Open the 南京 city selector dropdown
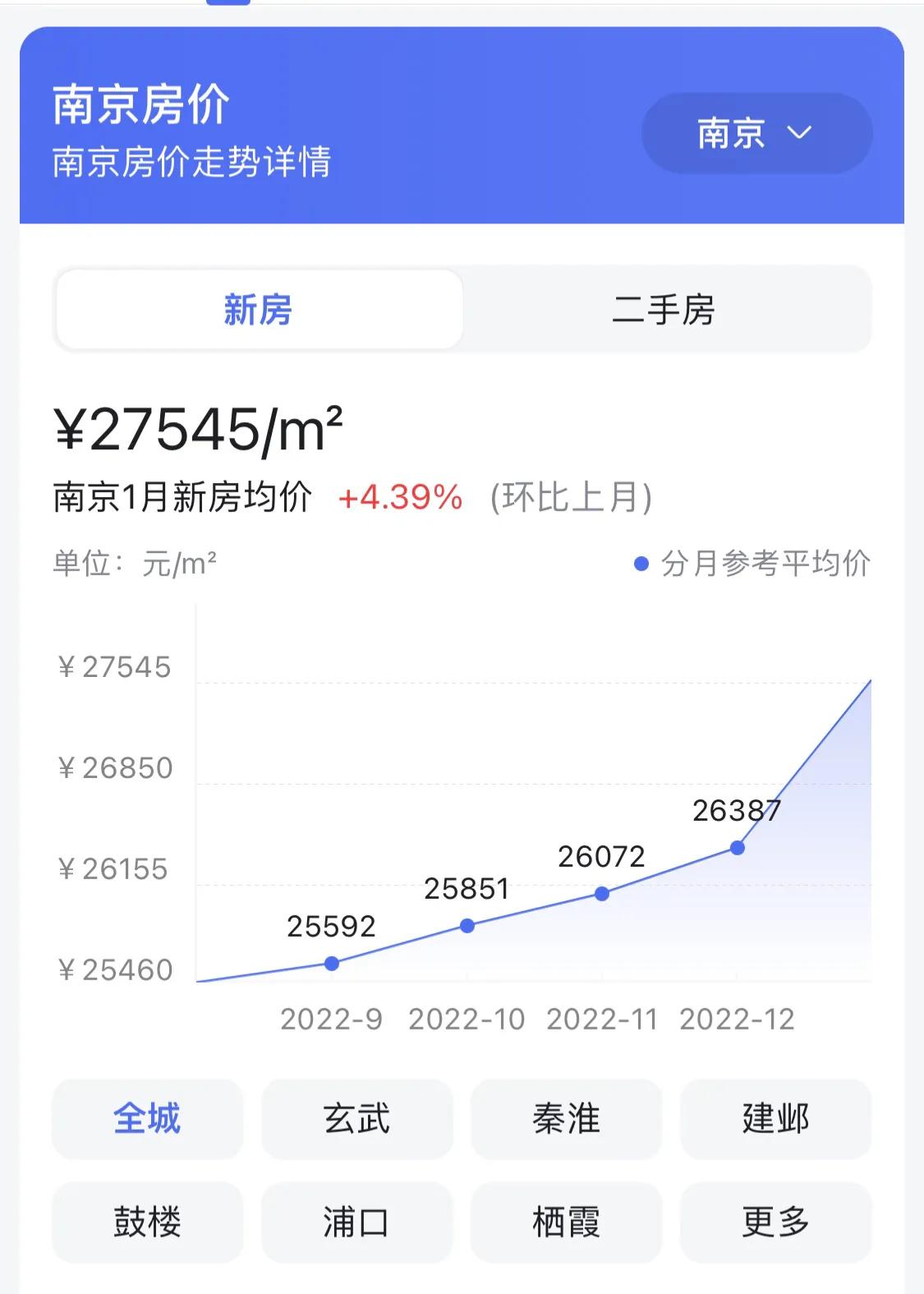Screen dimensions: 924x1294 coord(756,133)
